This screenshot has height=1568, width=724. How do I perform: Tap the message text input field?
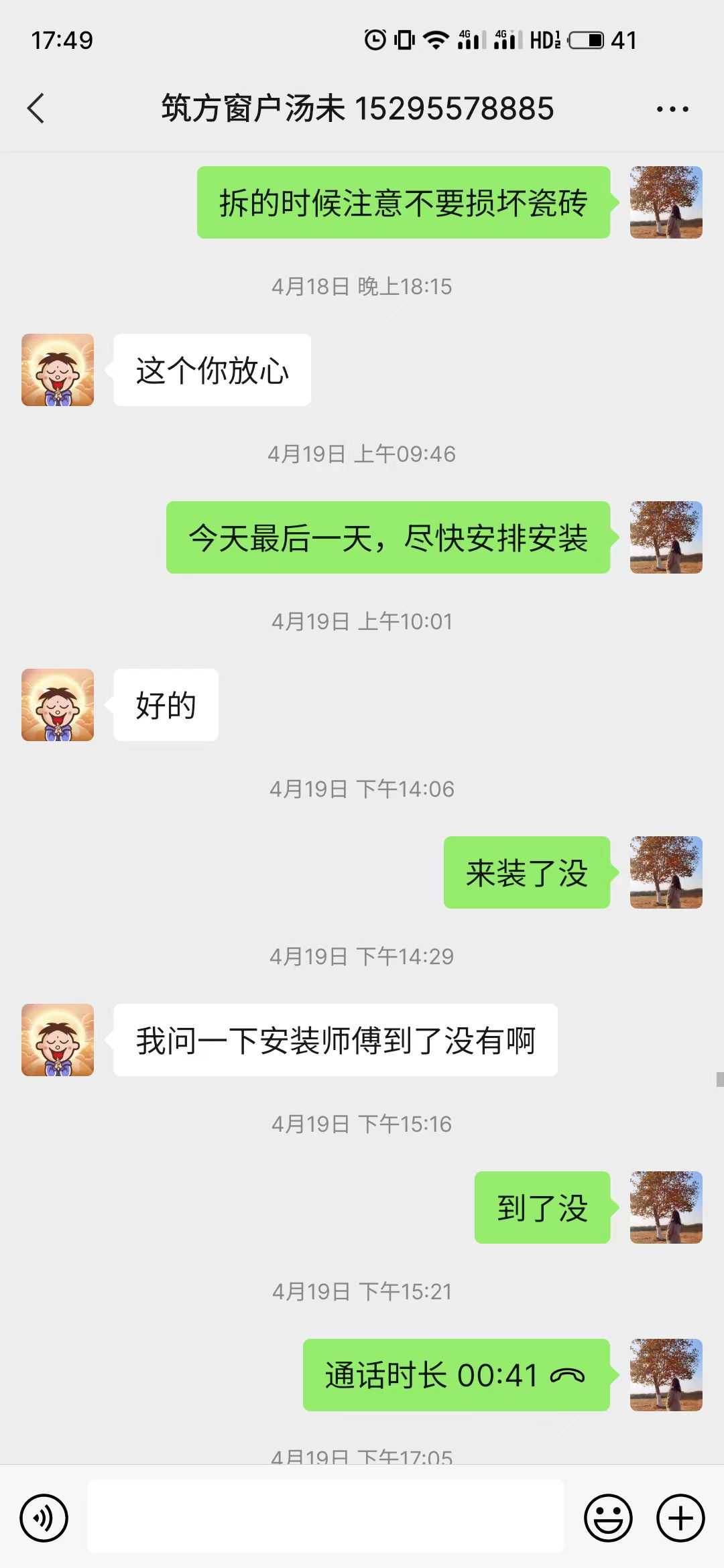tap(326, 1517)
